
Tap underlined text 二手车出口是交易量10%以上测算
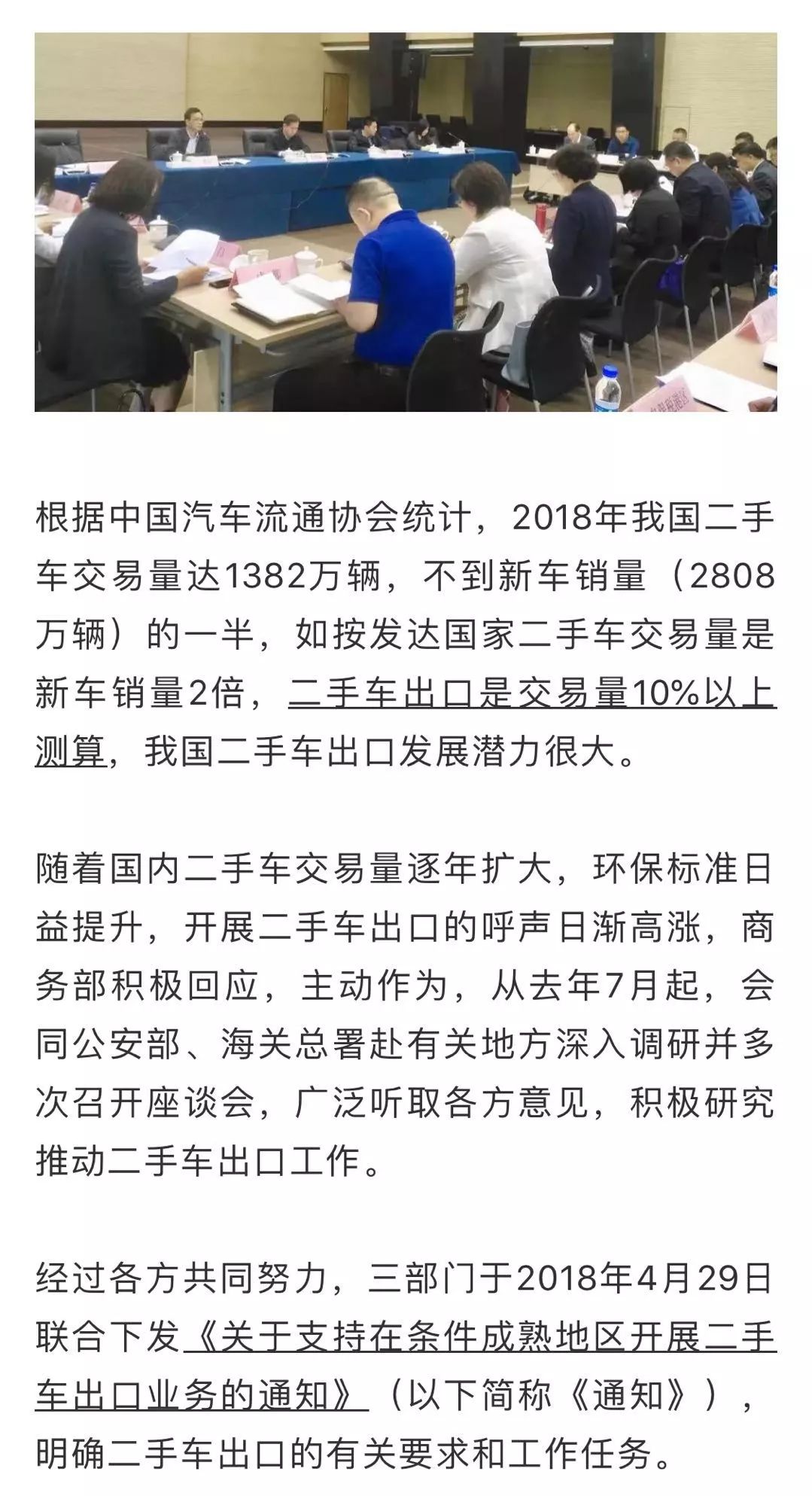[531, 693]
